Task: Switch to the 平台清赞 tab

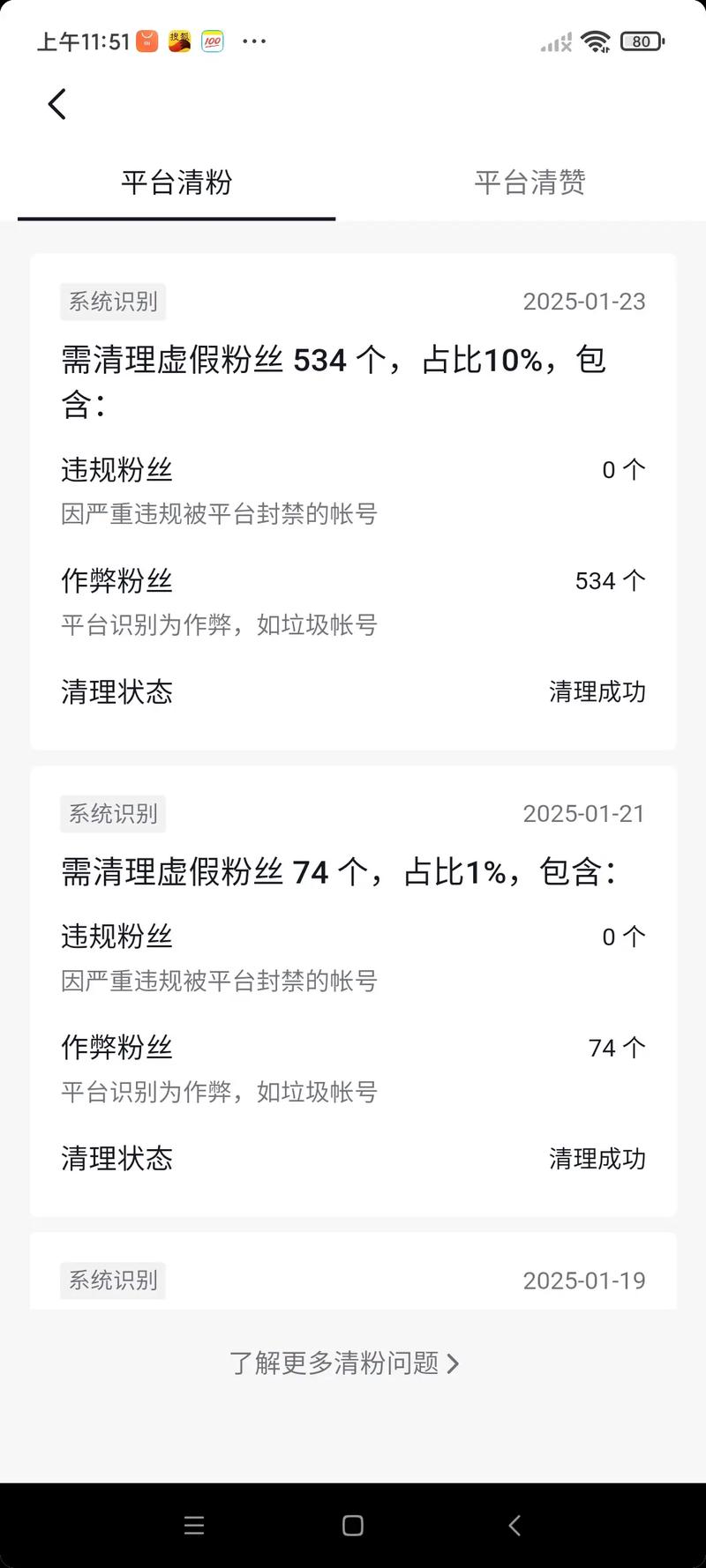Action: 528,183
